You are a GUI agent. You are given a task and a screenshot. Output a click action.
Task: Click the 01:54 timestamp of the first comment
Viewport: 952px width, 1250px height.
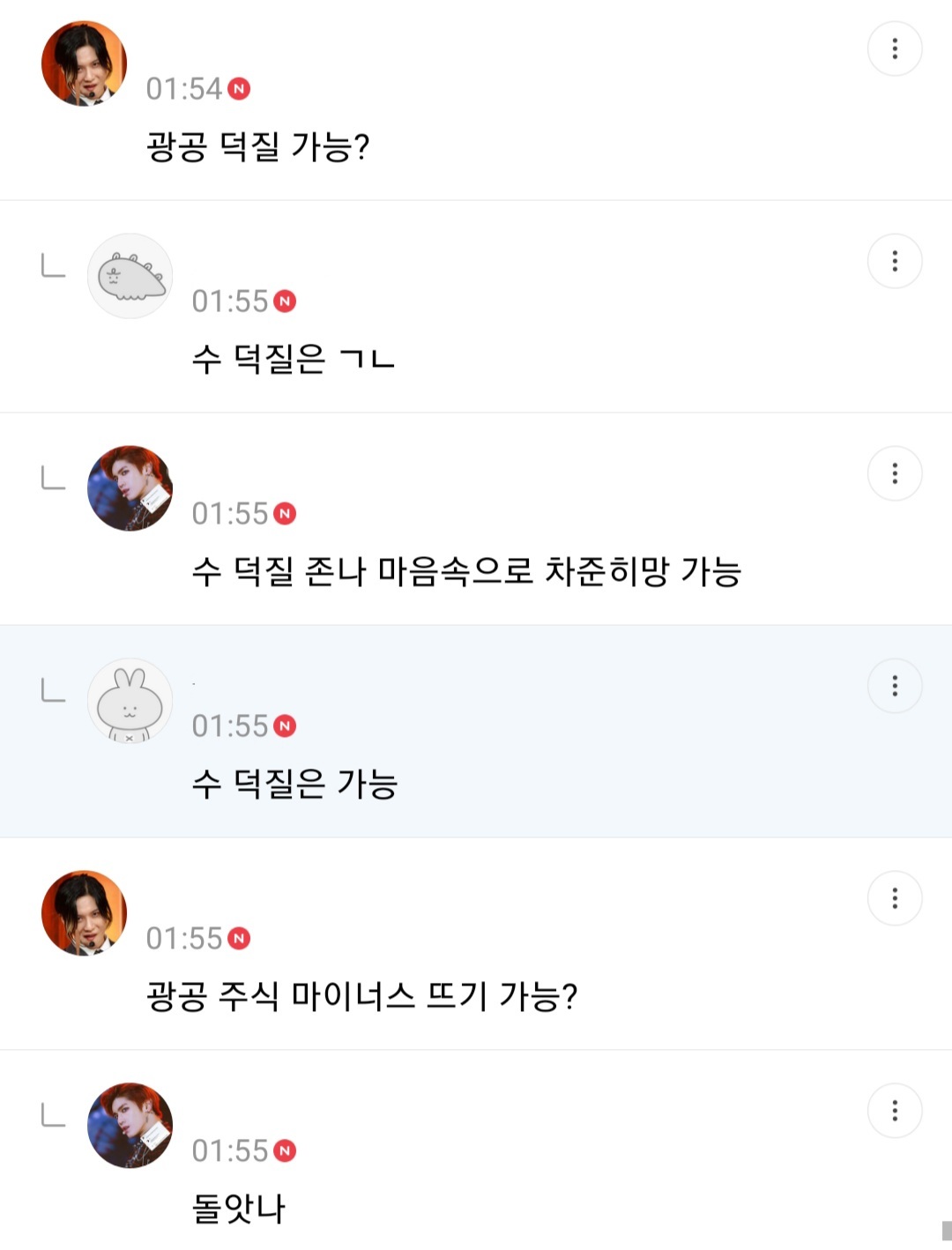tap(185, 88)
